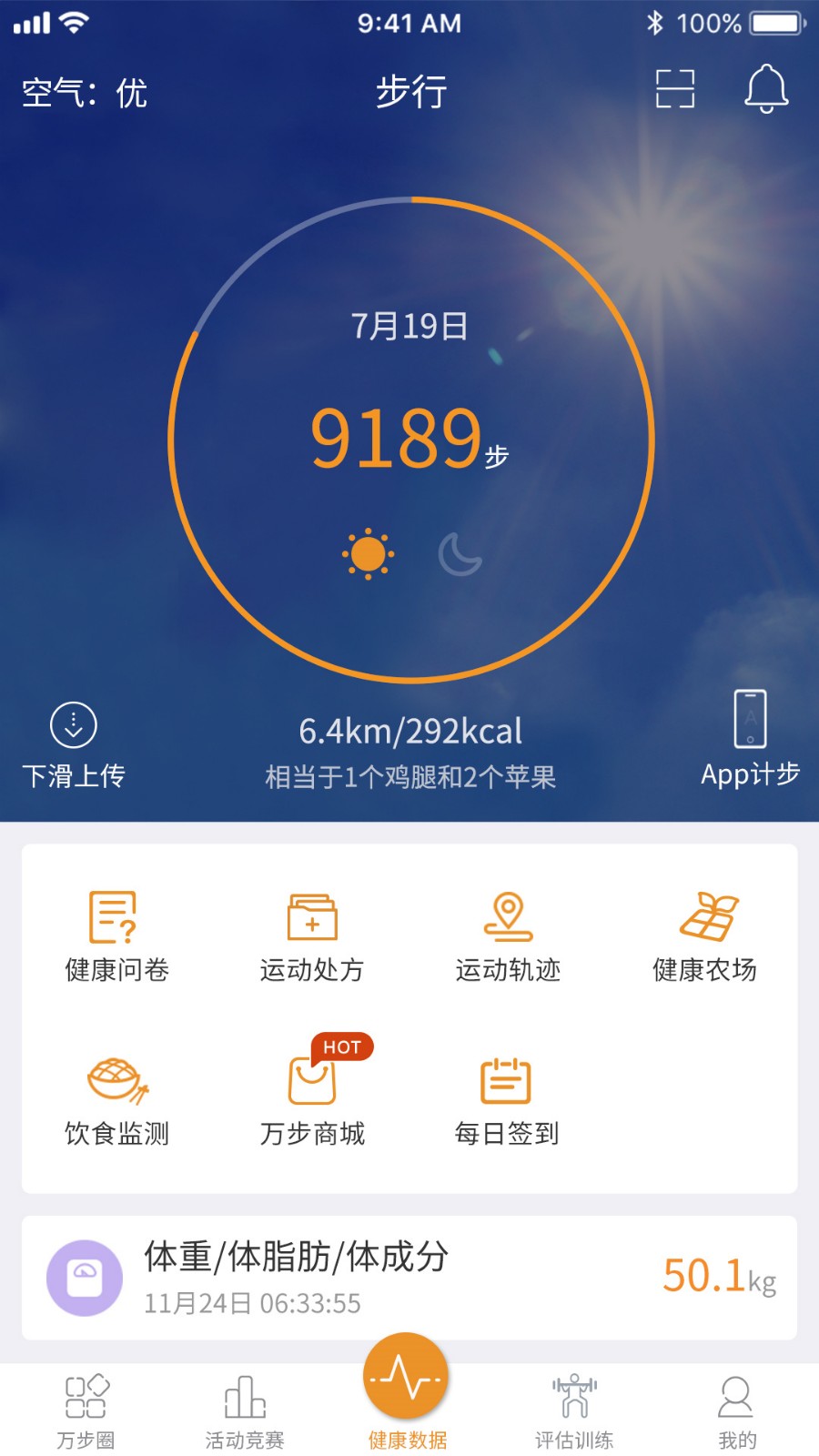Open the 我的 profile tab
Screen dimensions: 819x1456
736,1406
